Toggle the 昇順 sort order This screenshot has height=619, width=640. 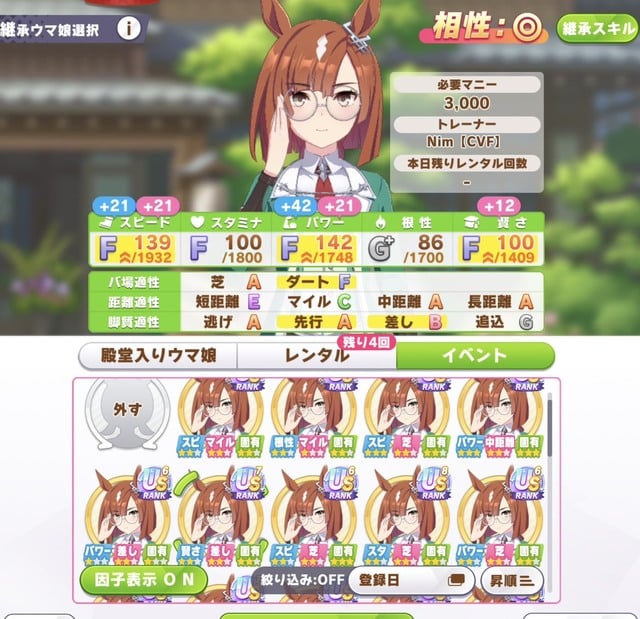tap(511, 579)
